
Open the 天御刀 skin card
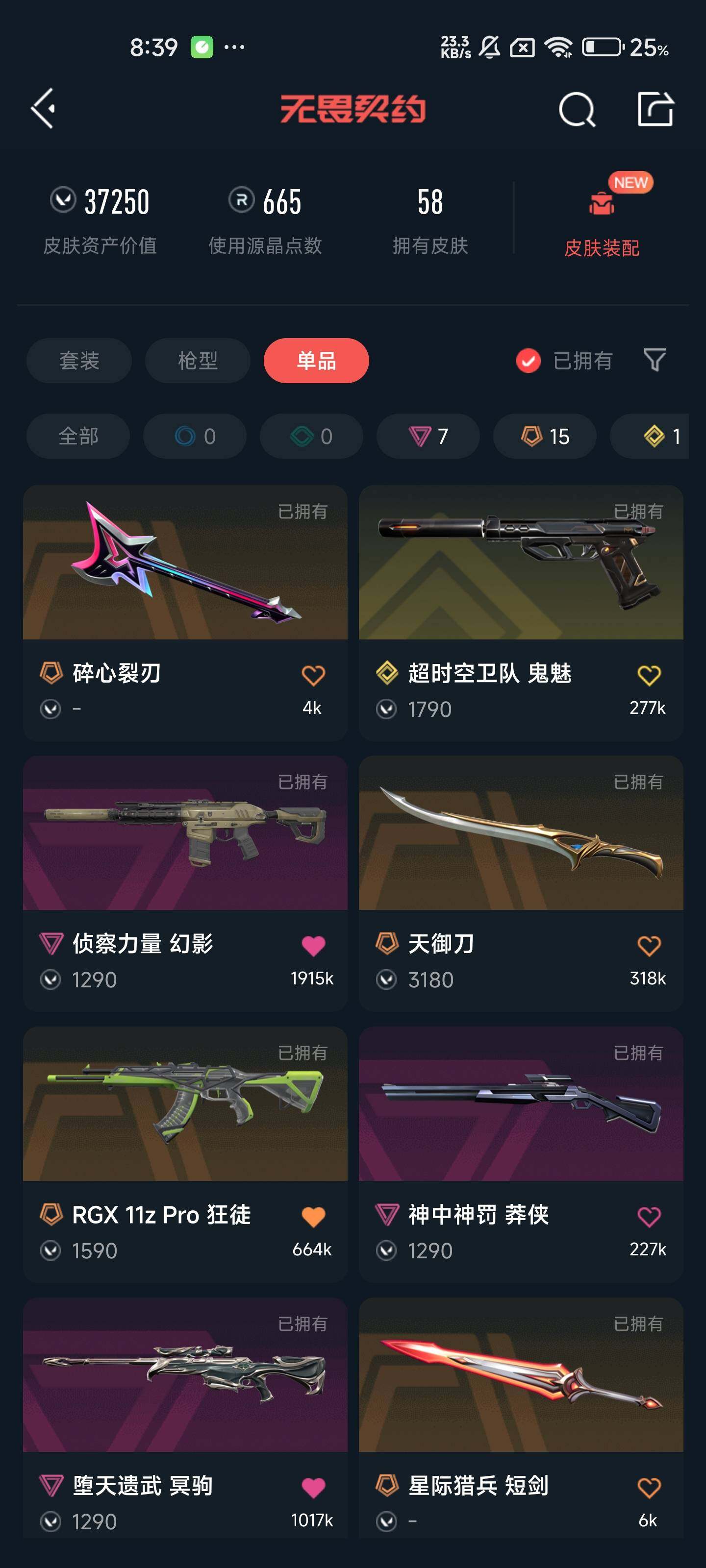[x=521, y=833]
